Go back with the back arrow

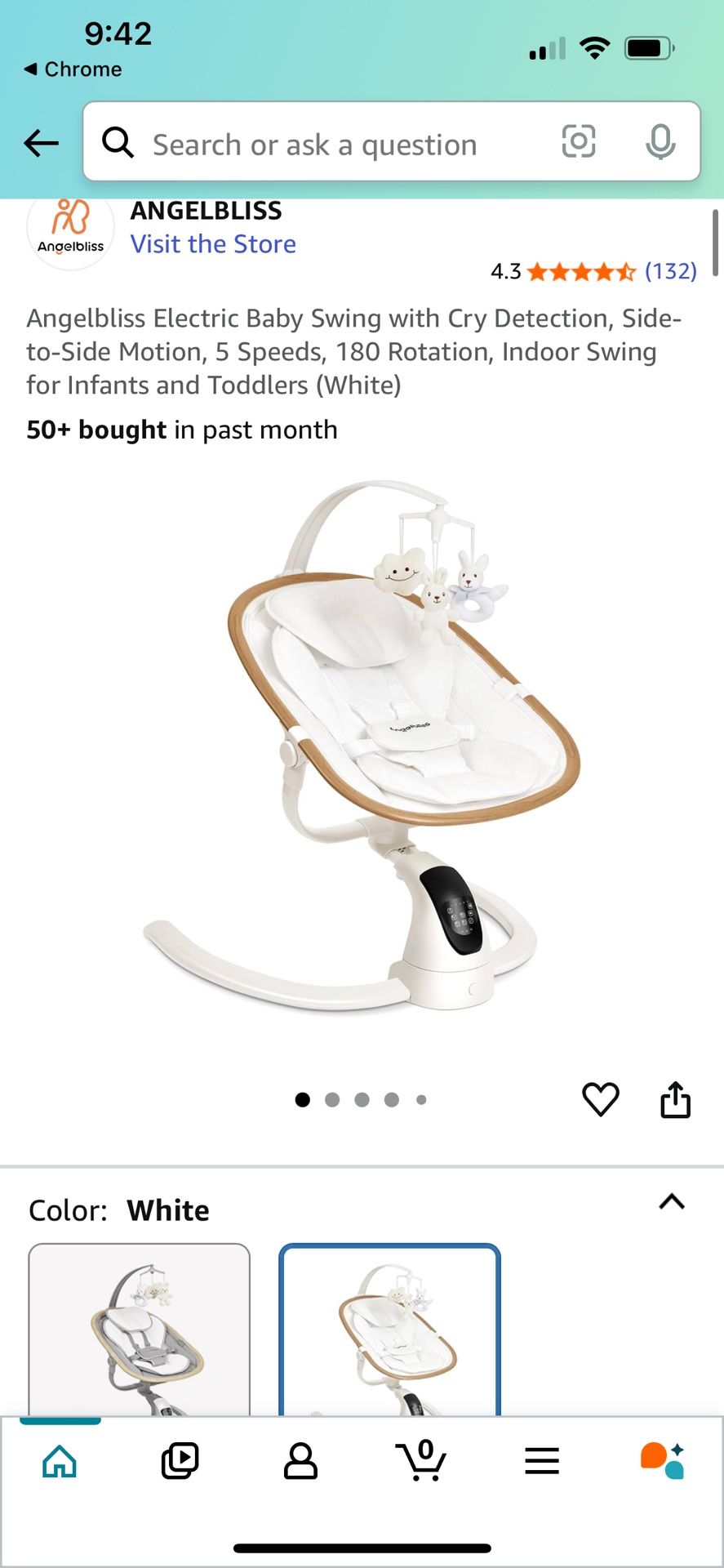click(x=40, y=143)
